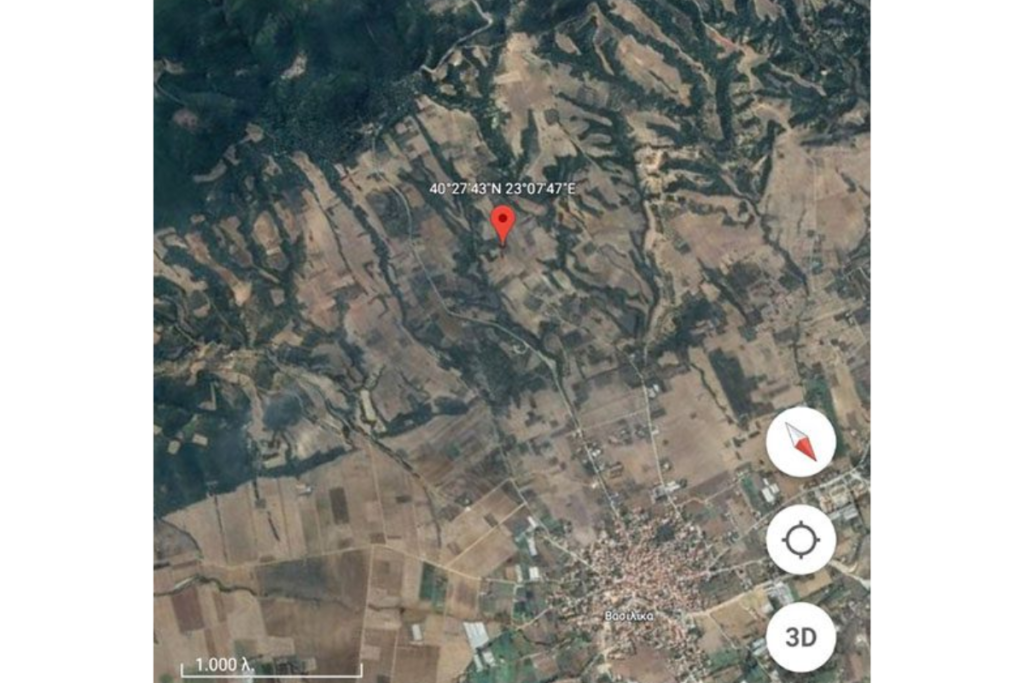Tap the compass to reset map orientation

tap(800, 441)
